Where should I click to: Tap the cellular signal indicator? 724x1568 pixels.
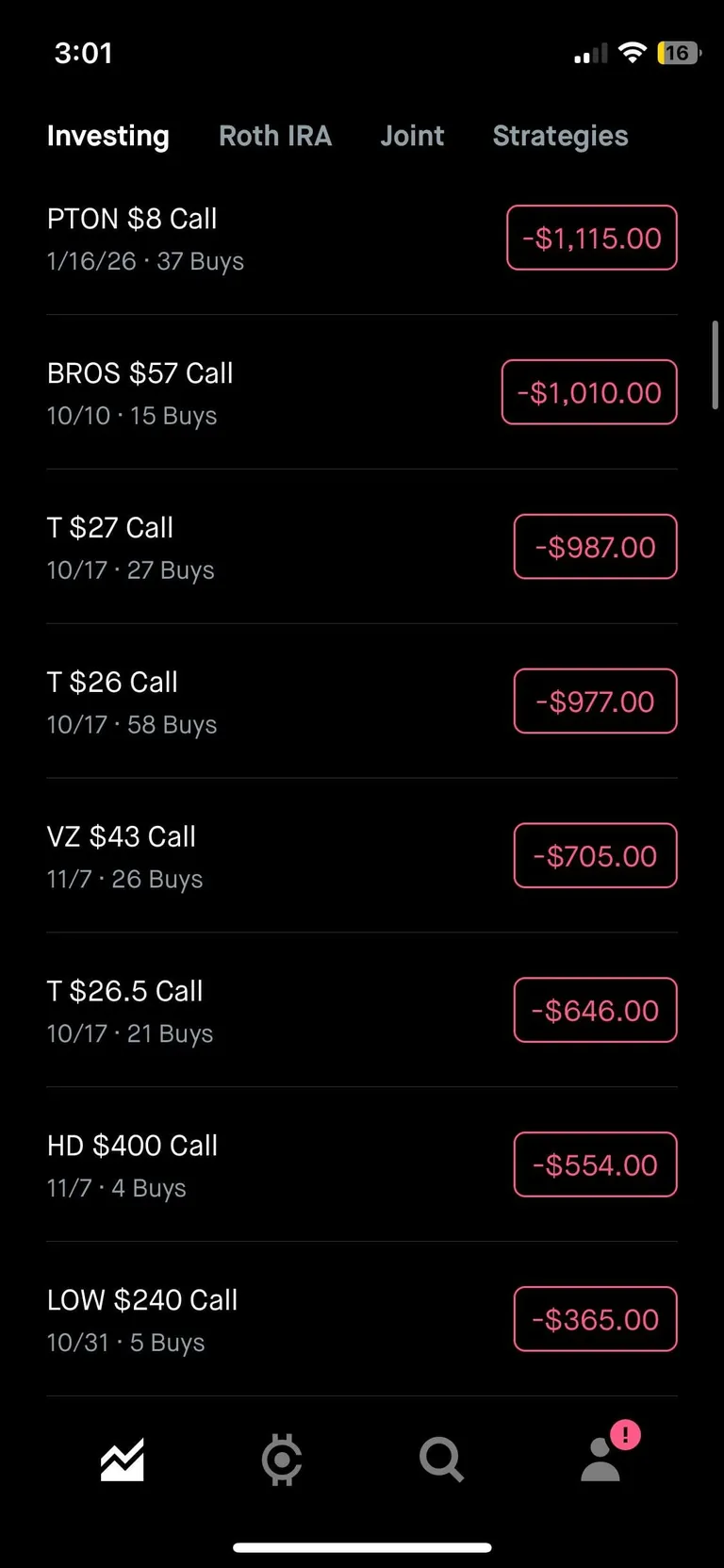tap(589, 53)
